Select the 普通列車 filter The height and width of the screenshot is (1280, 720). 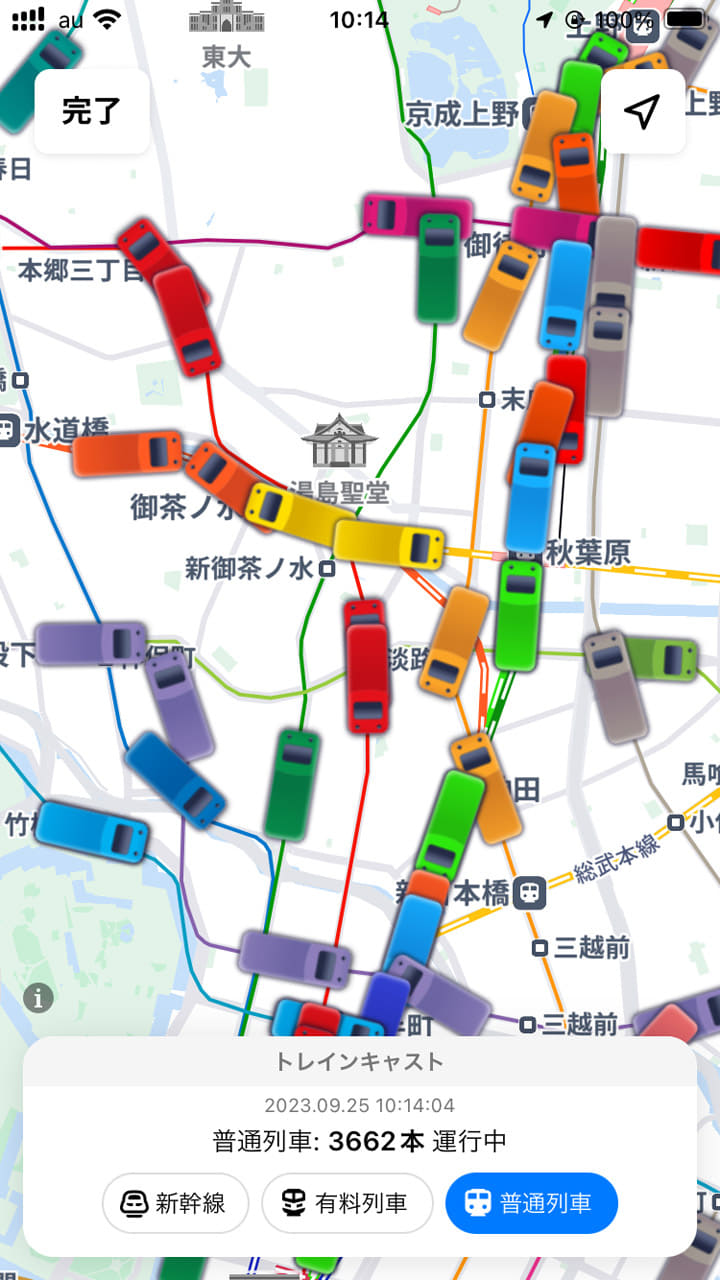click(x=532, y=1203)
